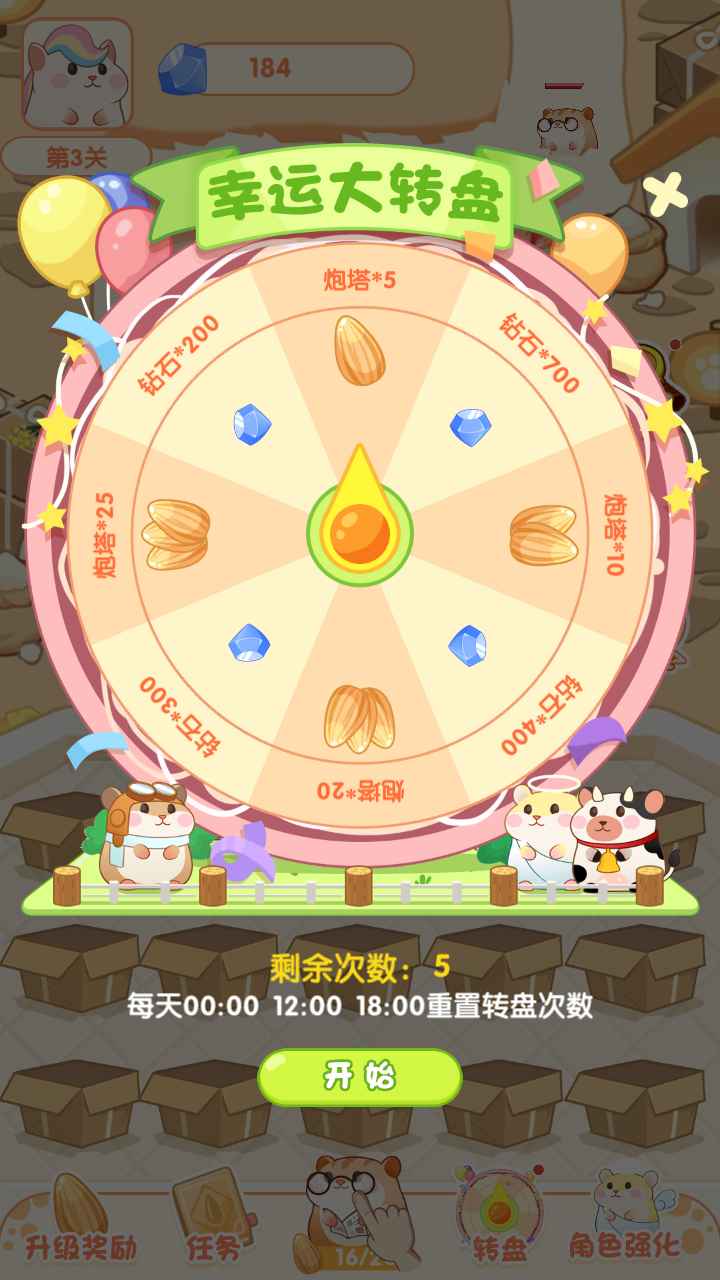The image size is (720, 1280).
Task: Open the 升级奖励 tab
Action: (80, 1220)
